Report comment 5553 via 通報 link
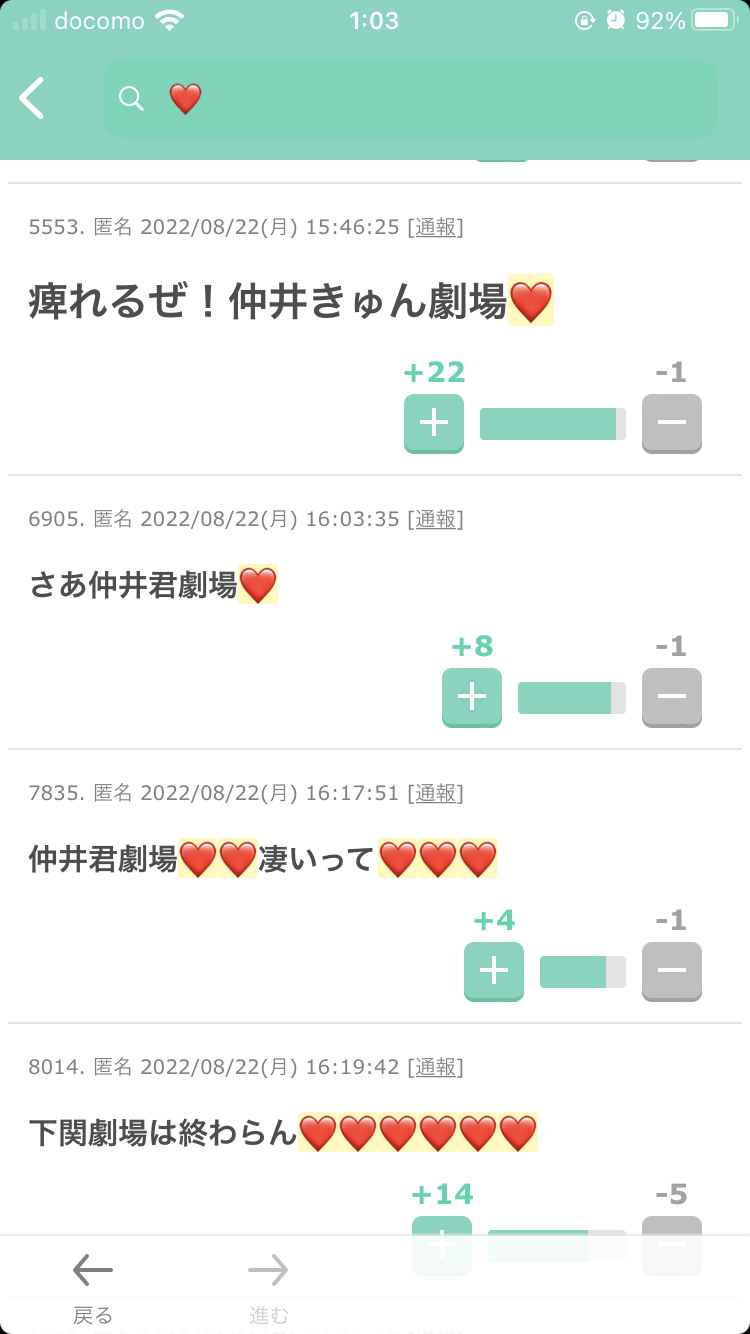This screenshot has height=1334, width=750. pos(436,227)
